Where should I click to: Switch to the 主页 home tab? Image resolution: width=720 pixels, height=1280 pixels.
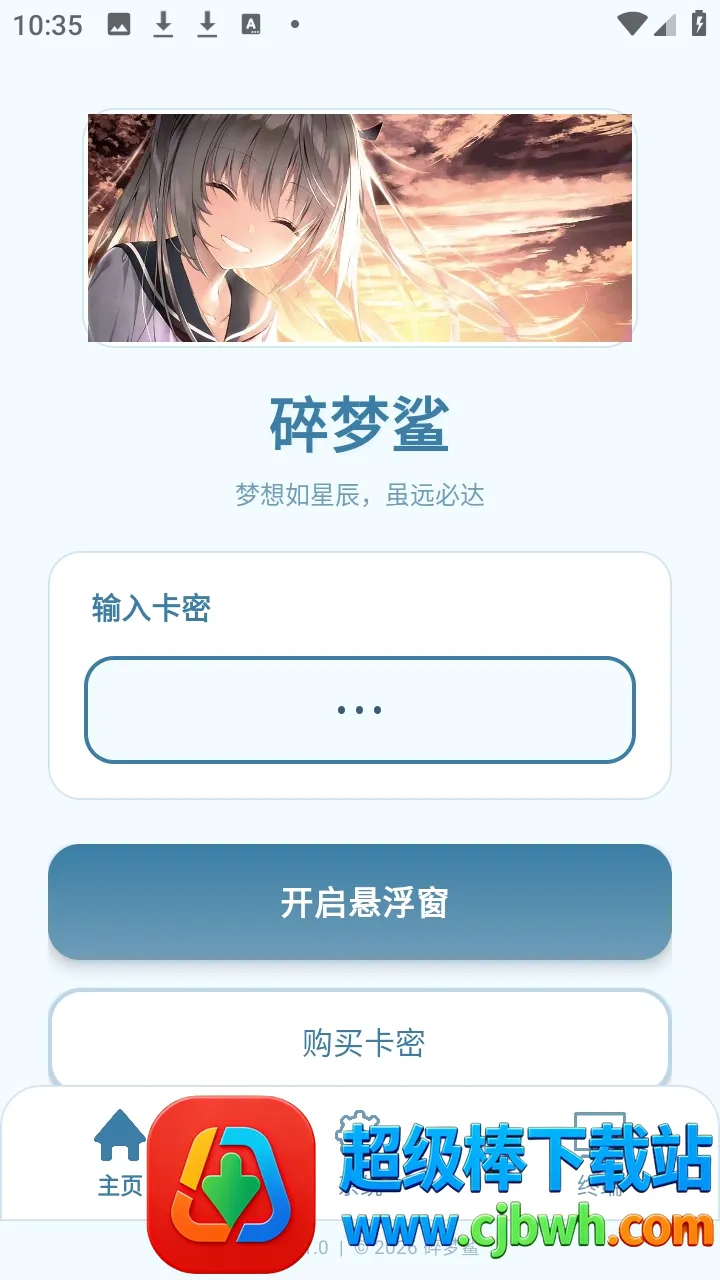click(x=120, y=1153)
